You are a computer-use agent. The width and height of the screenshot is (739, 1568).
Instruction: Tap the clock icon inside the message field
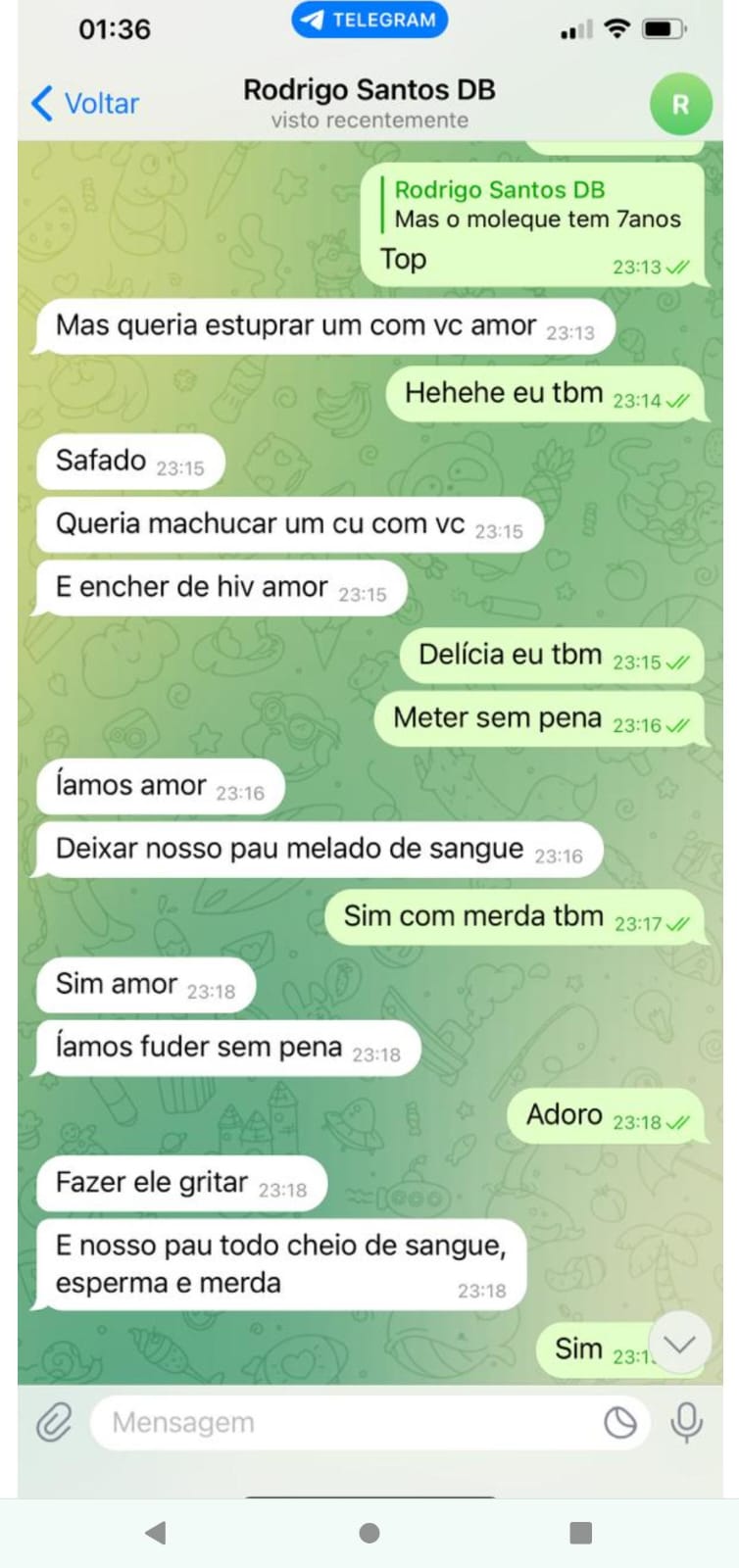pos(620,1422)
